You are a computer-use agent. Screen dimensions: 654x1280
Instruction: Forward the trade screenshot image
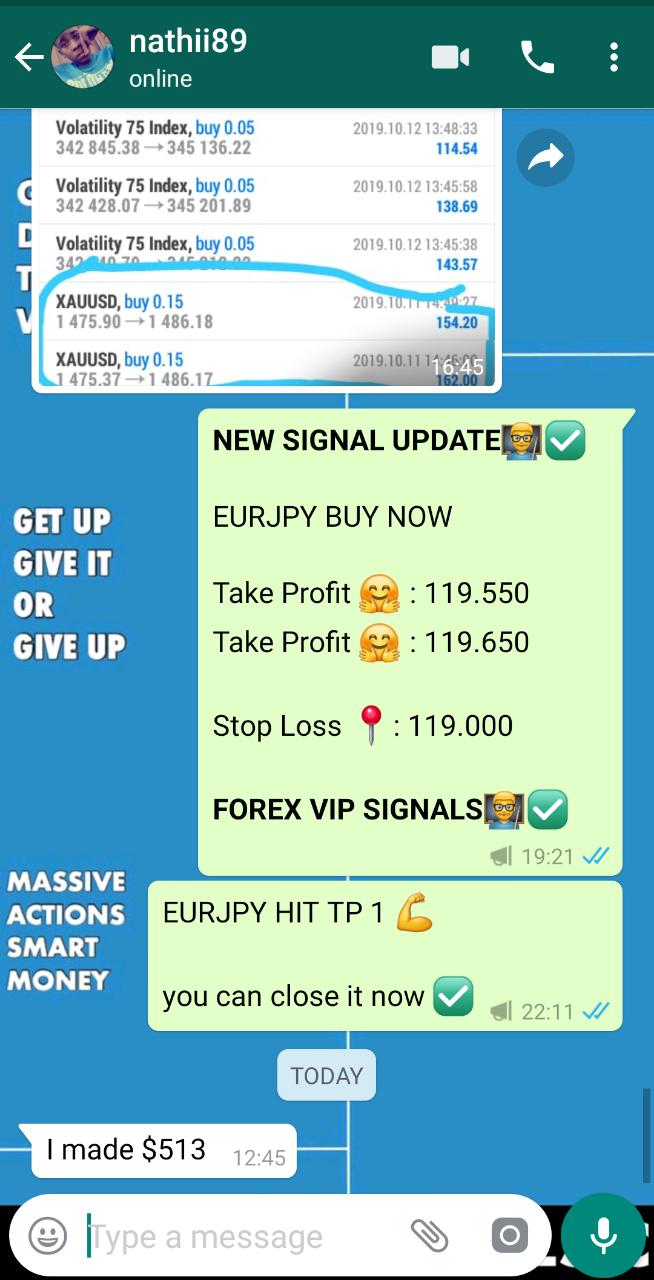click(x=545, y=157)
